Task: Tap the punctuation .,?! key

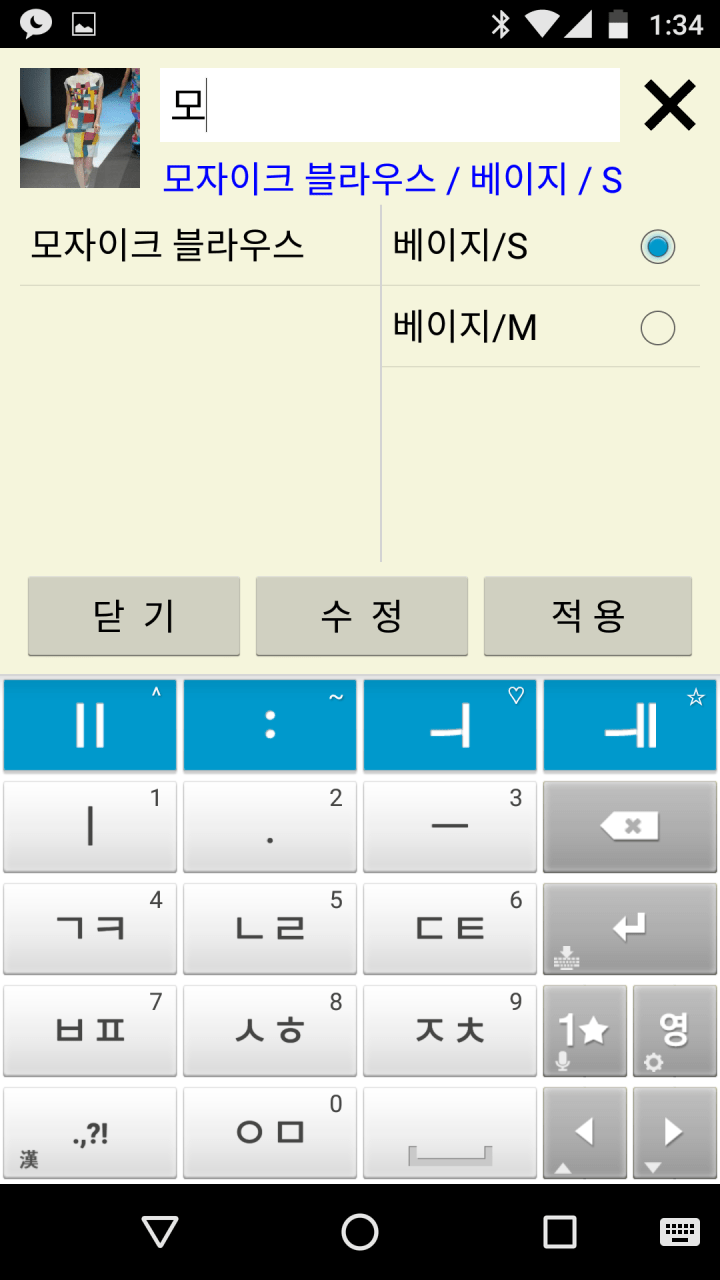Action: [90, 1133]
